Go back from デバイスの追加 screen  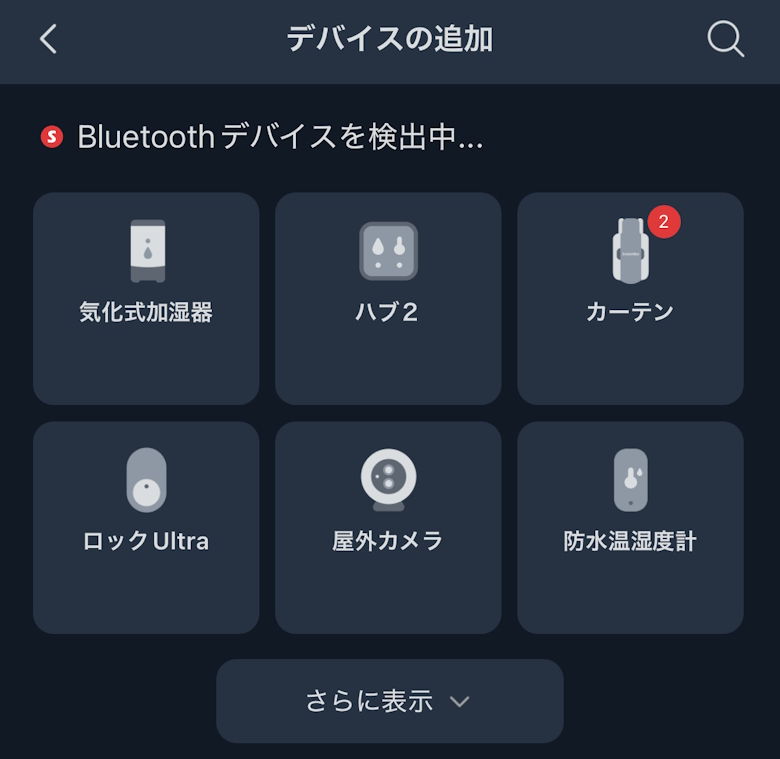pos(48,39)
